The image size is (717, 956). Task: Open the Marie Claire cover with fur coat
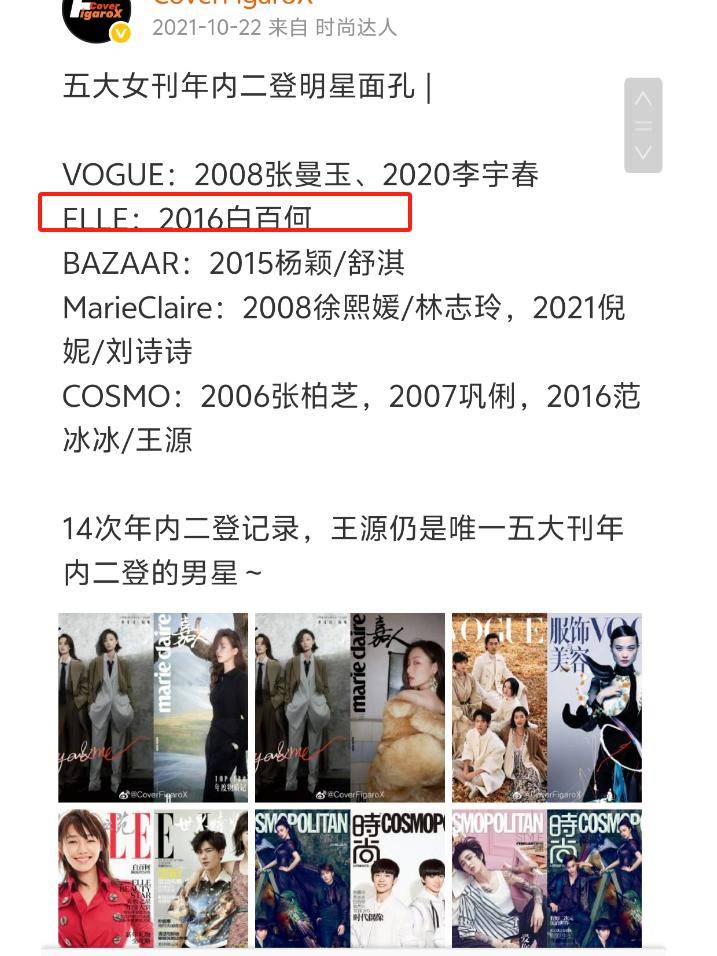(350, 707)
